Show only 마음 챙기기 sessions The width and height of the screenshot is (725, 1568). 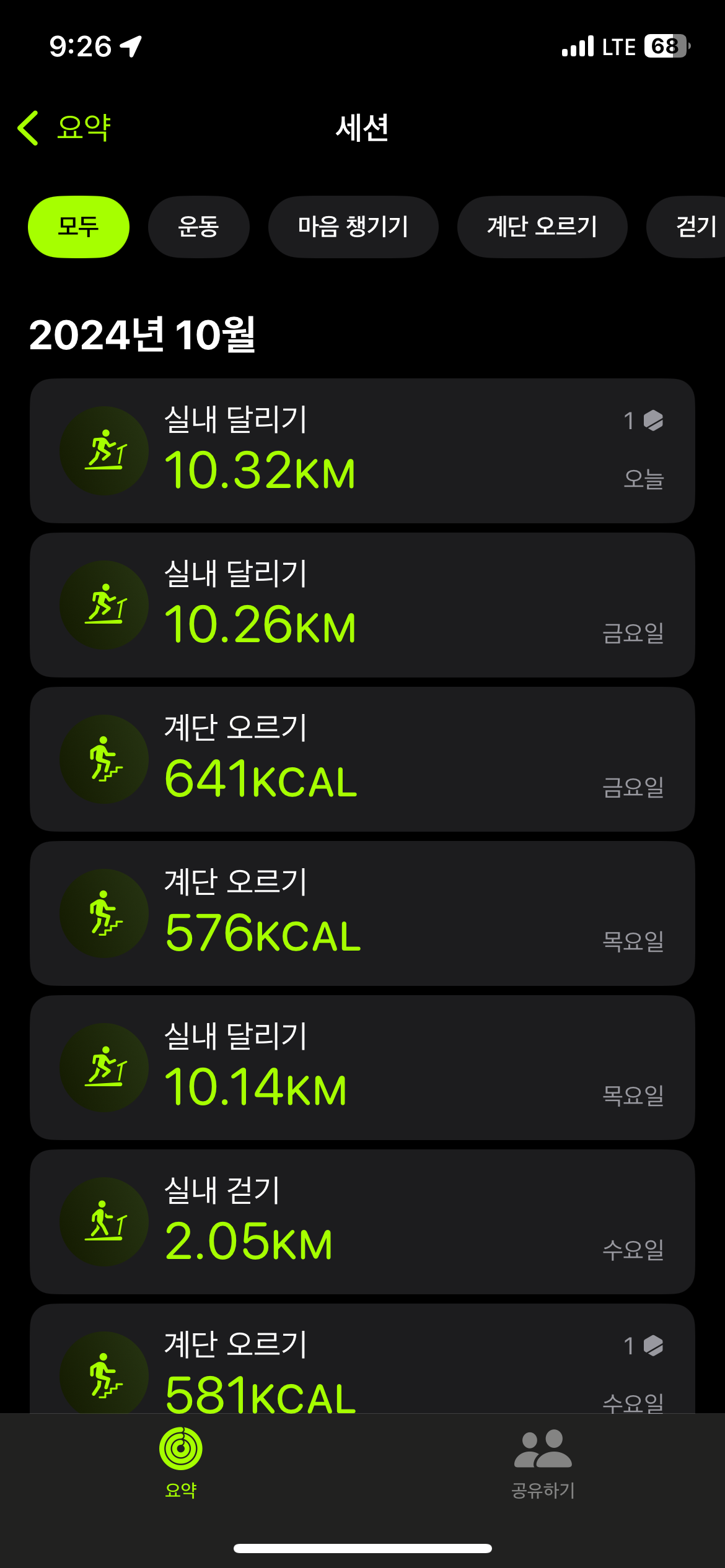353,227
